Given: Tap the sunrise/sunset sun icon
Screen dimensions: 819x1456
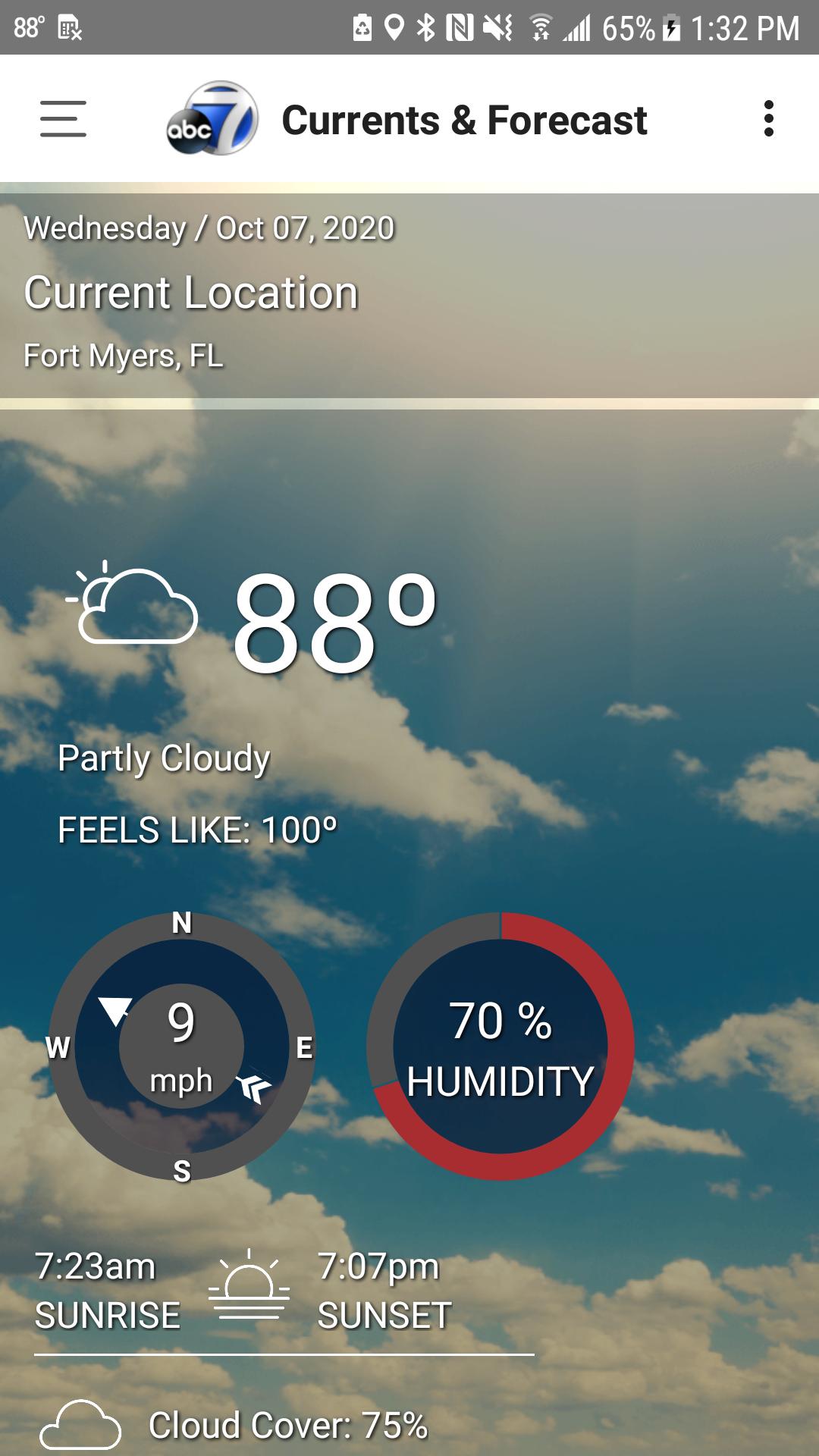Looking at the screenshot, I should tap(250, 1285).
